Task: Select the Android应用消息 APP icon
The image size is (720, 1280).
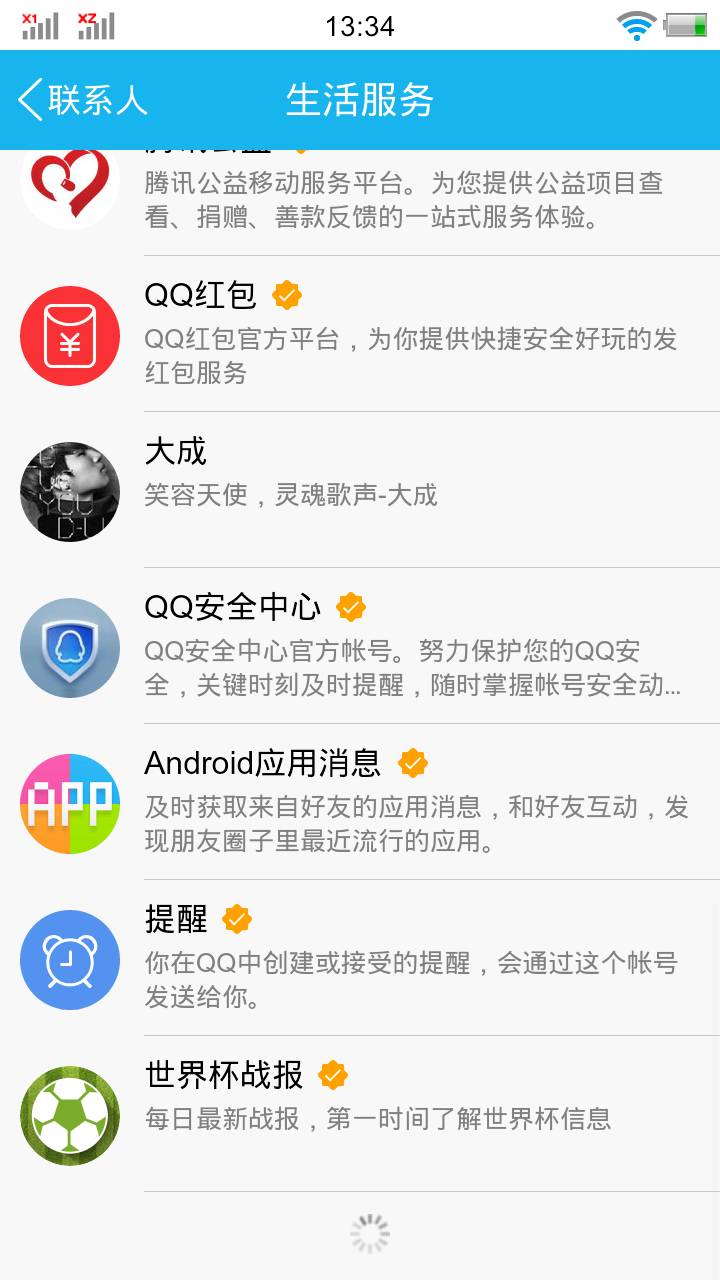Action: tap(70, 803)
